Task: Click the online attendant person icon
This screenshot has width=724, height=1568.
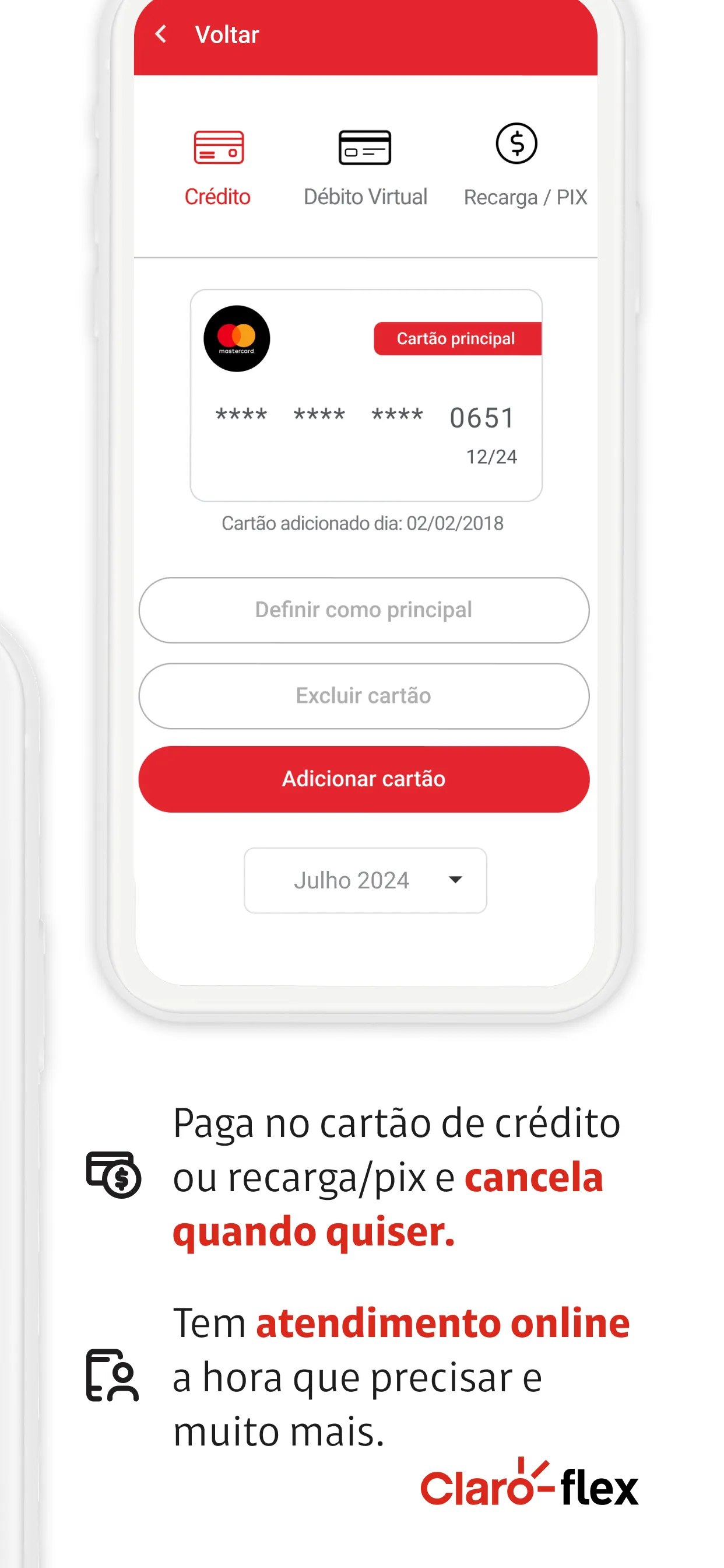Action: click(113, 1375)
